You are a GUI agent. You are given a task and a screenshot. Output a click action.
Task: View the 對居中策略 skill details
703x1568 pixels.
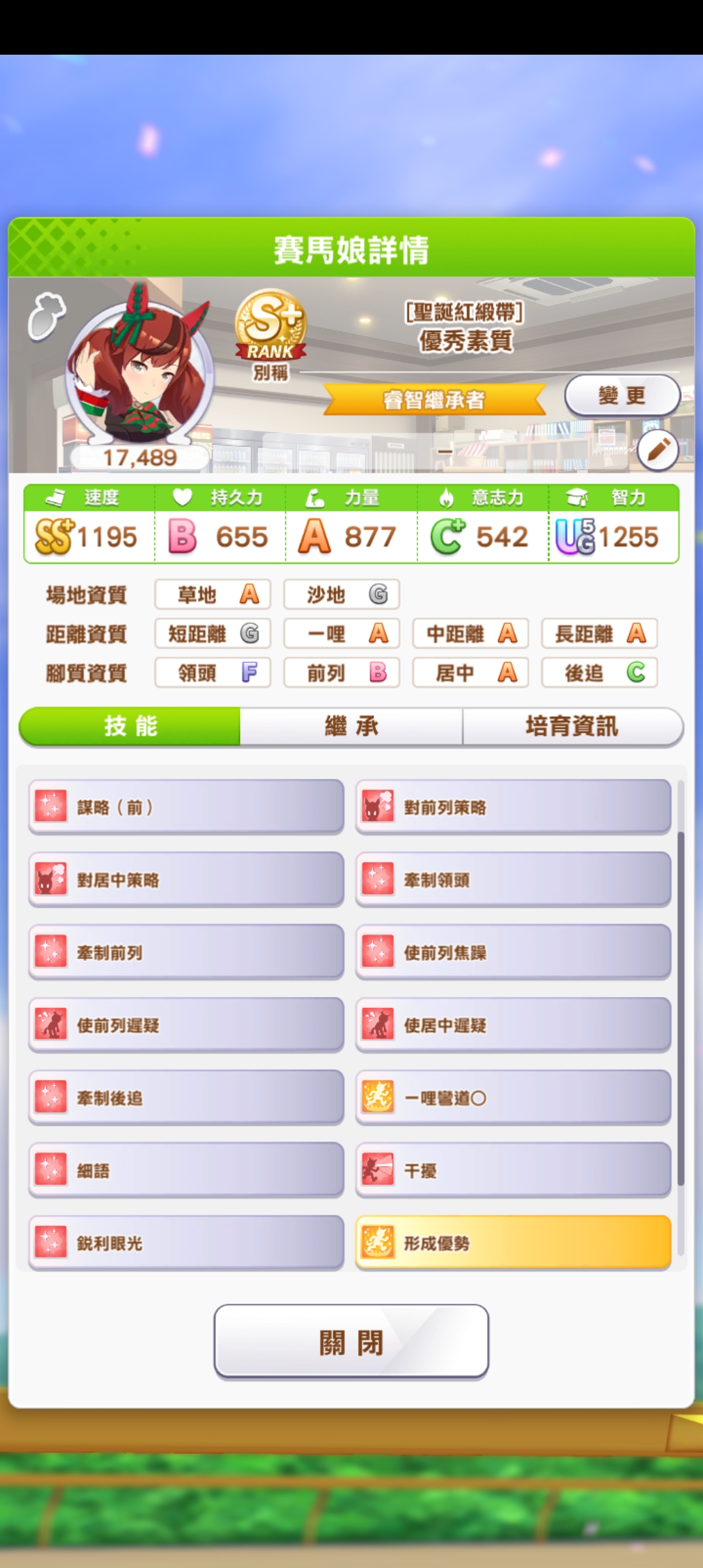pyautogui.click(x=186, y=880)
